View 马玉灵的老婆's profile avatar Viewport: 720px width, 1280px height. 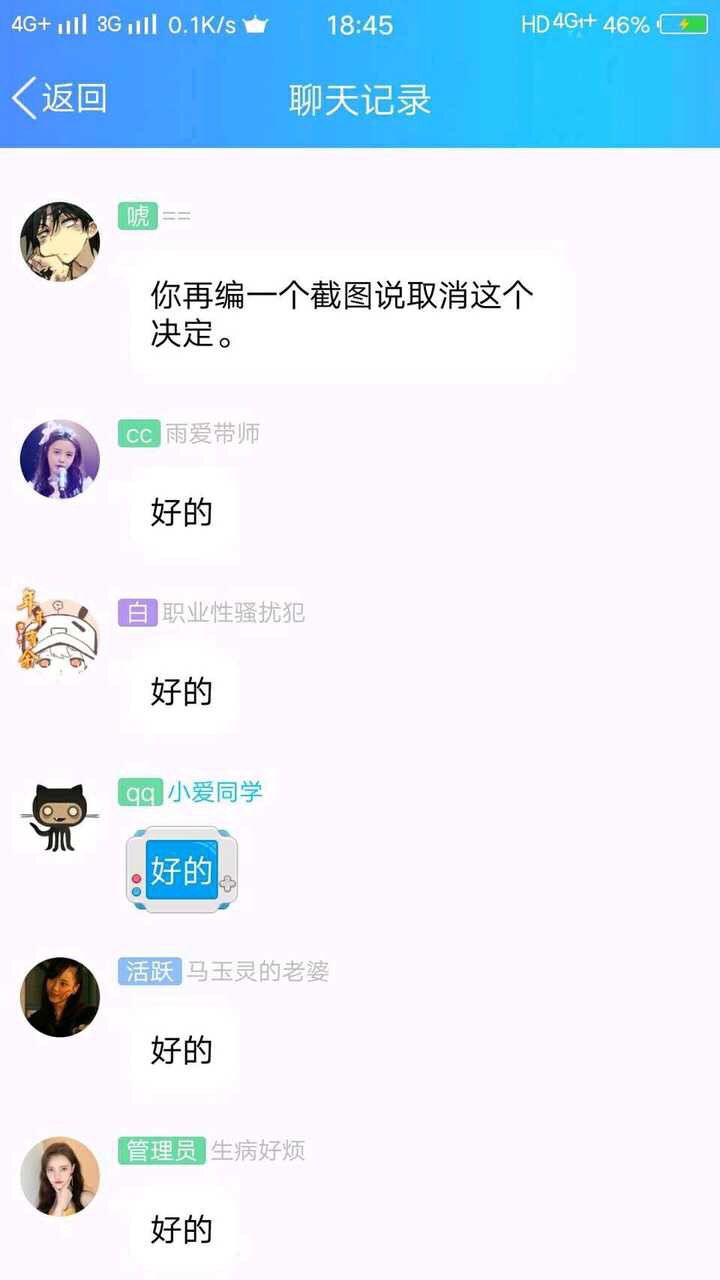(60, 996)
